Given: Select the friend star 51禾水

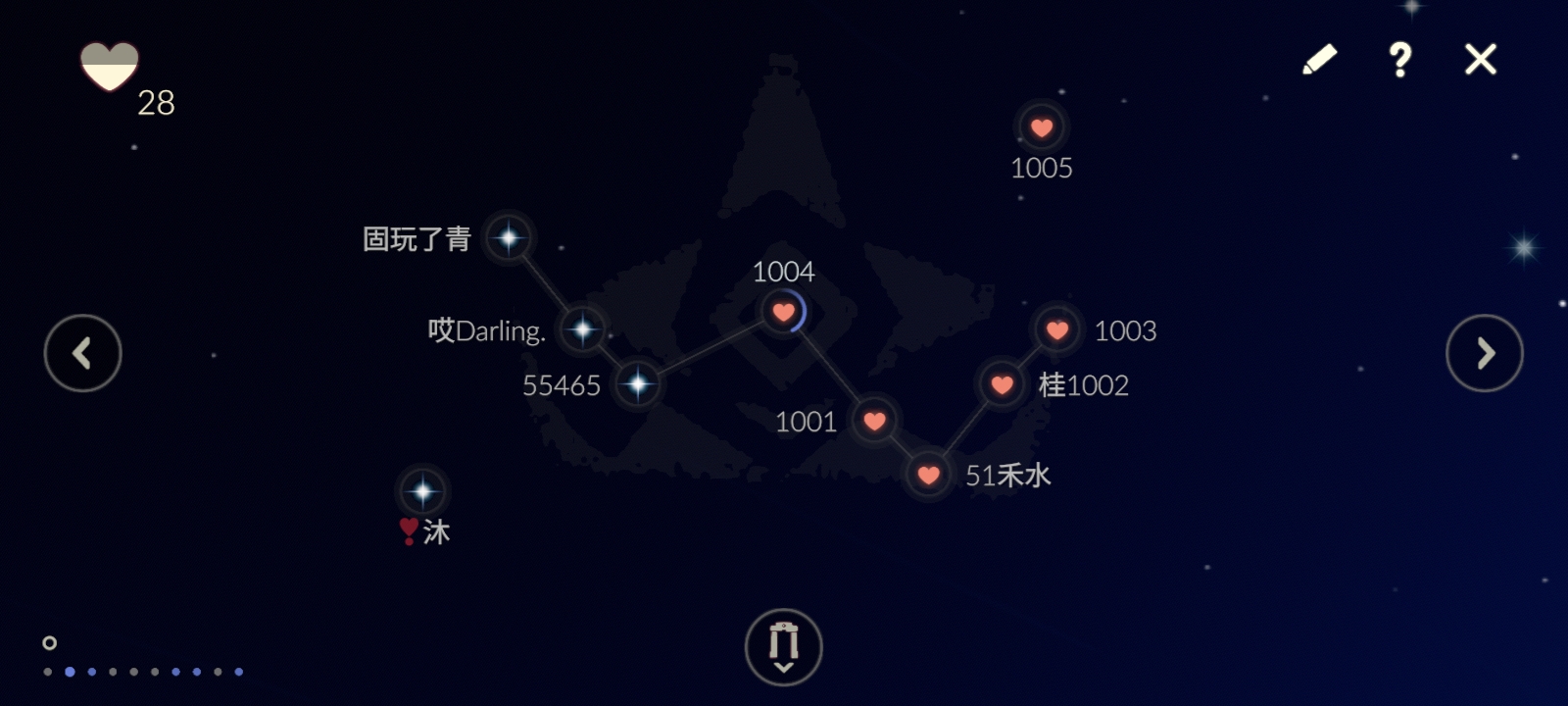Looking at the screenshot, I should [928, 476].
